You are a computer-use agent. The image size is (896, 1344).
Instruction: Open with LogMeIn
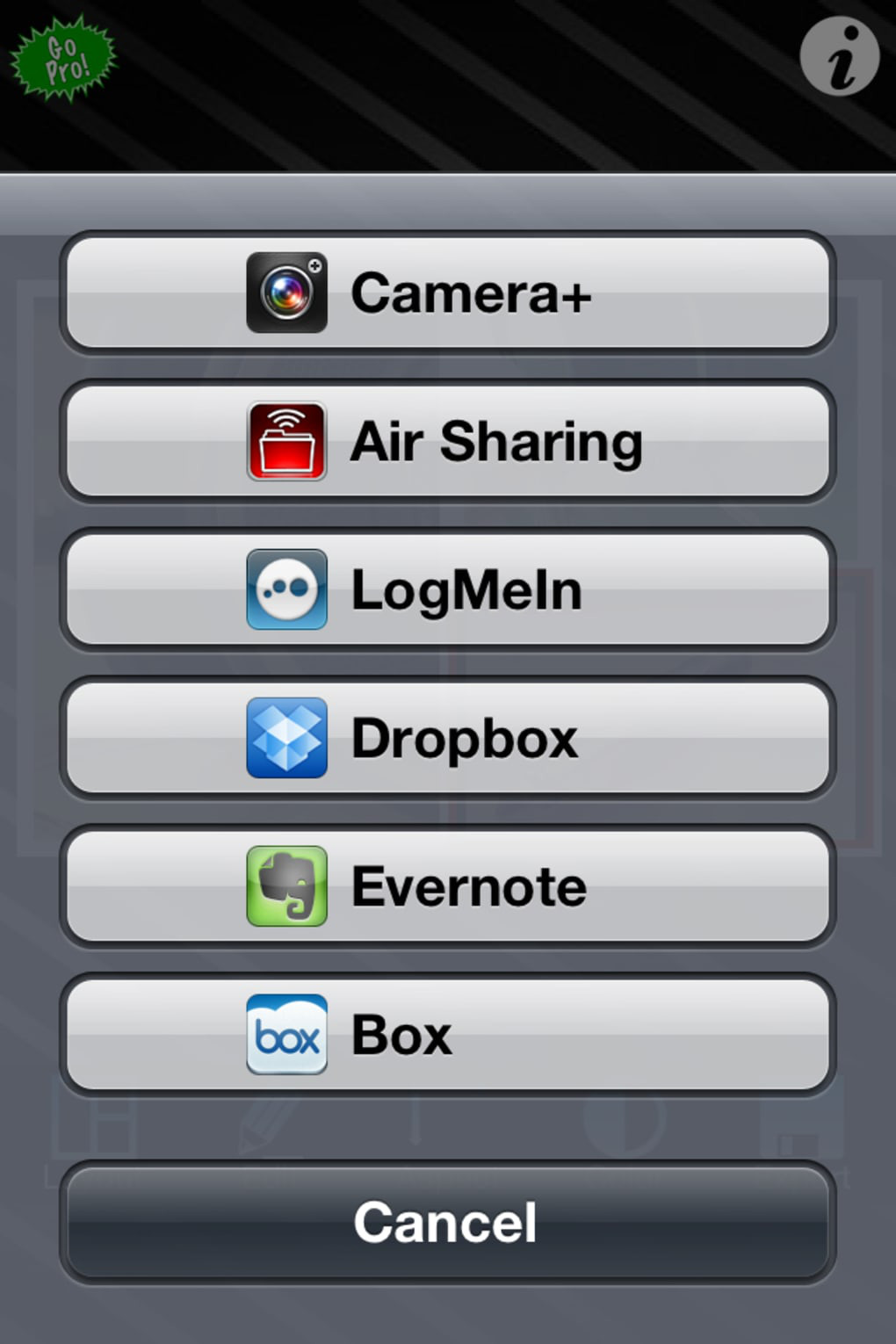coord(447,589)
